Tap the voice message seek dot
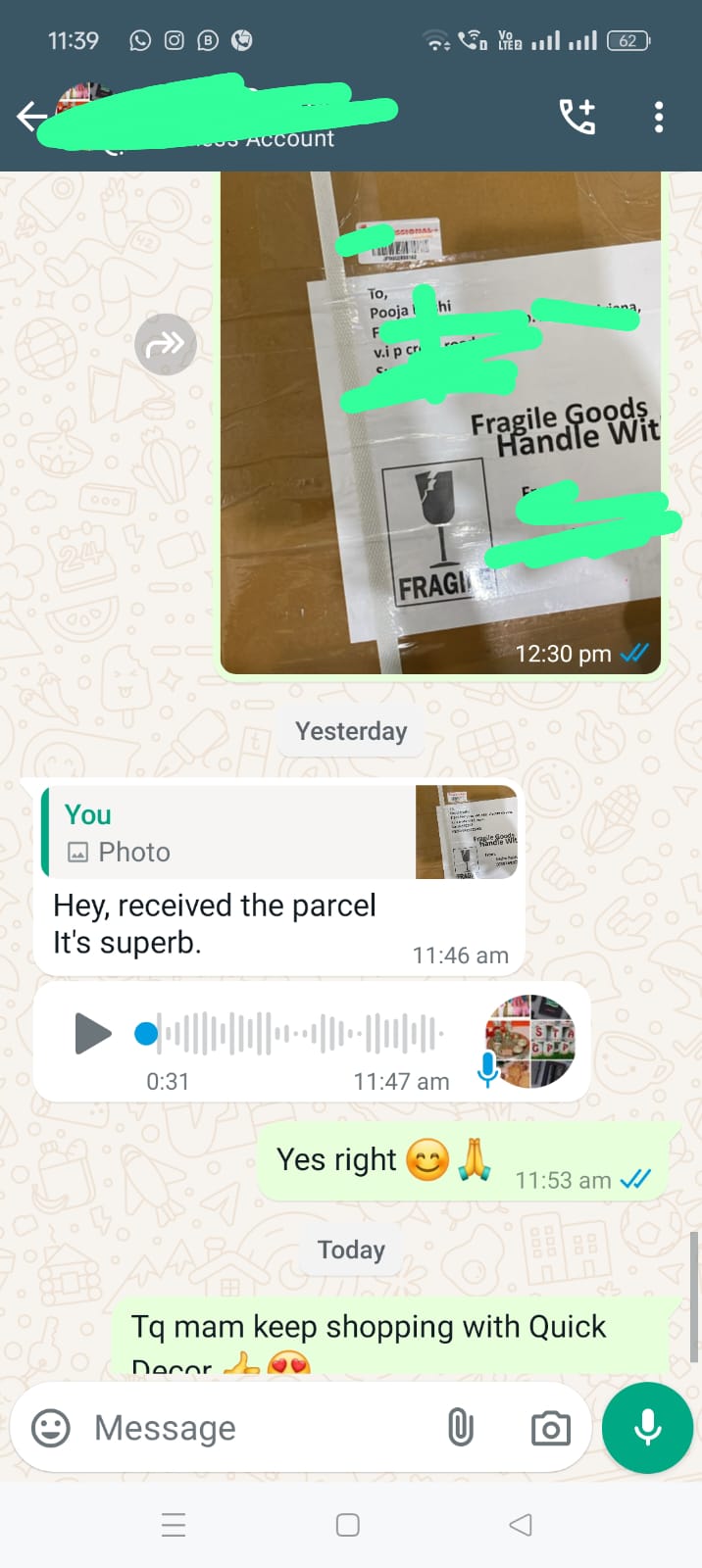702x1568 pixels. 146,1034
